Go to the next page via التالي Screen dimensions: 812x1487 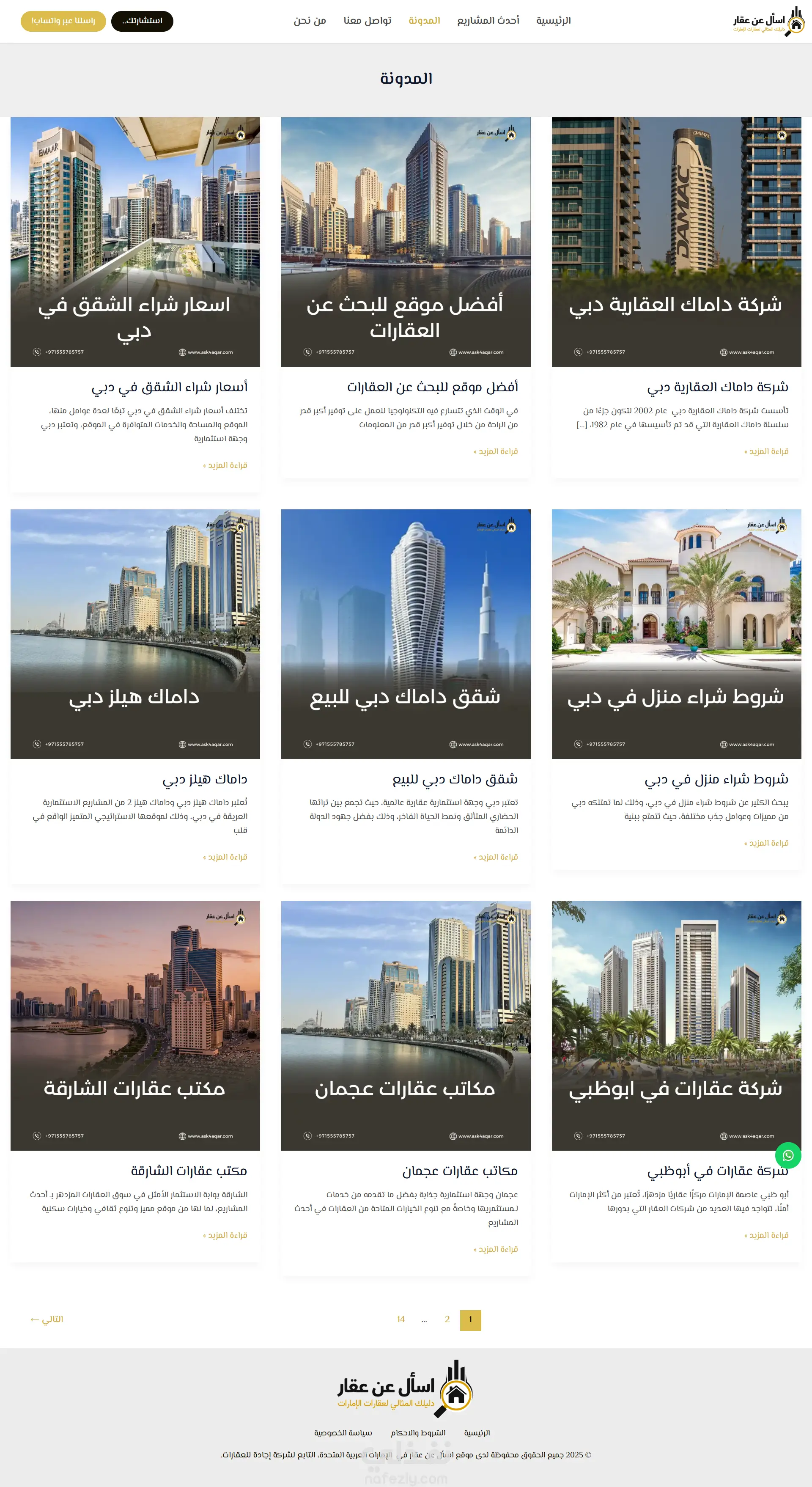47,1319
